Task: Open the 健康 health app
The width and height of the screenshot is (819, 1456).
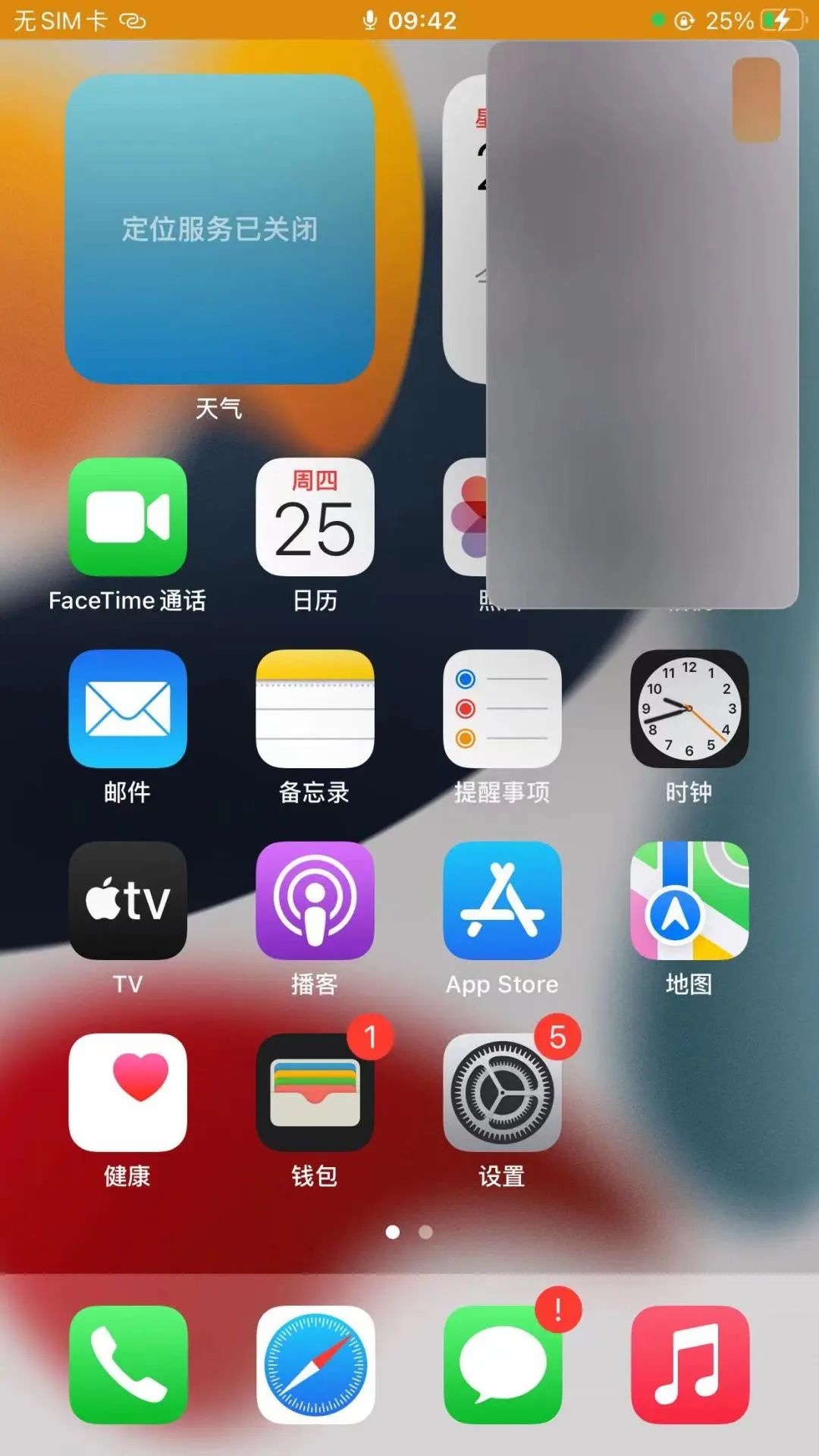Action: coord(127,1093)
